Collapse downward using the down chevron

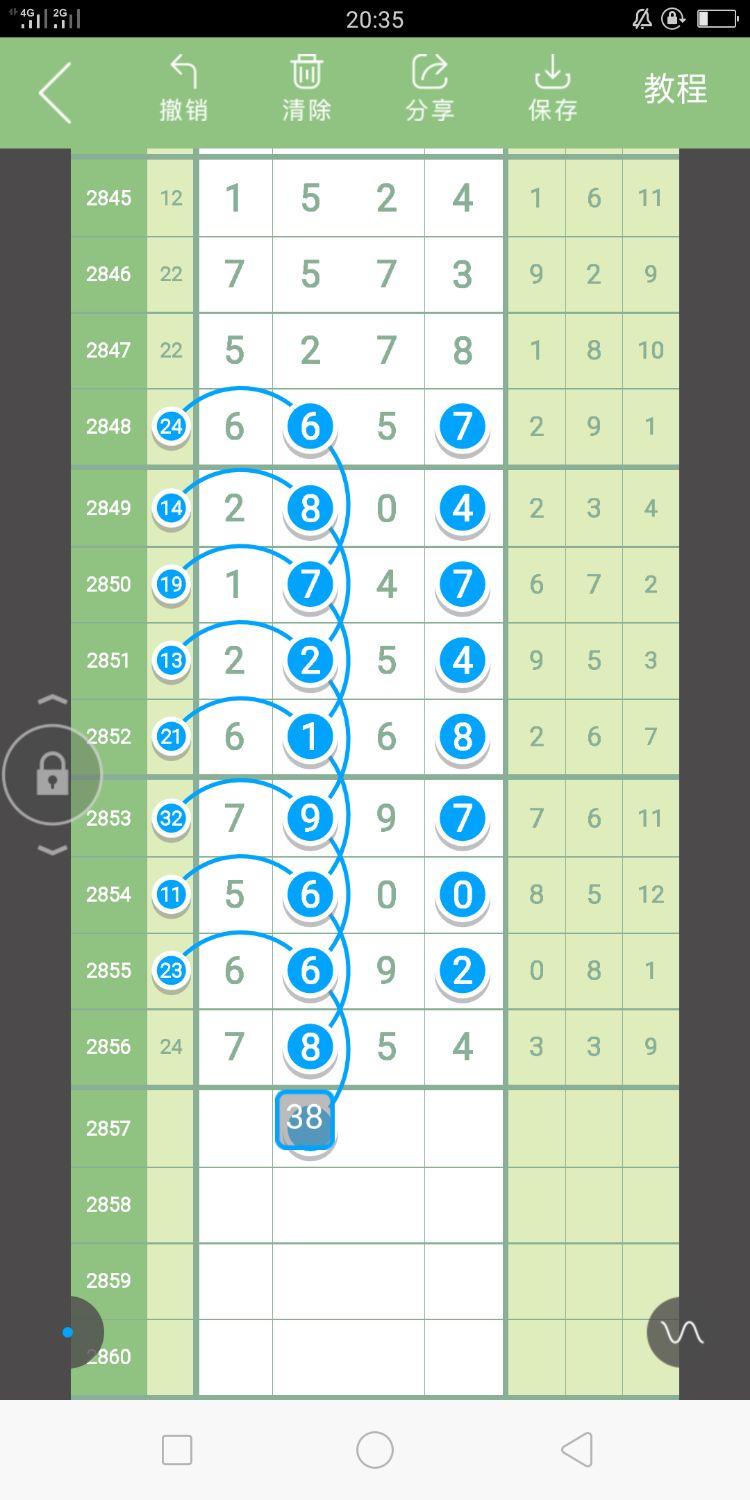click(52, 849)
